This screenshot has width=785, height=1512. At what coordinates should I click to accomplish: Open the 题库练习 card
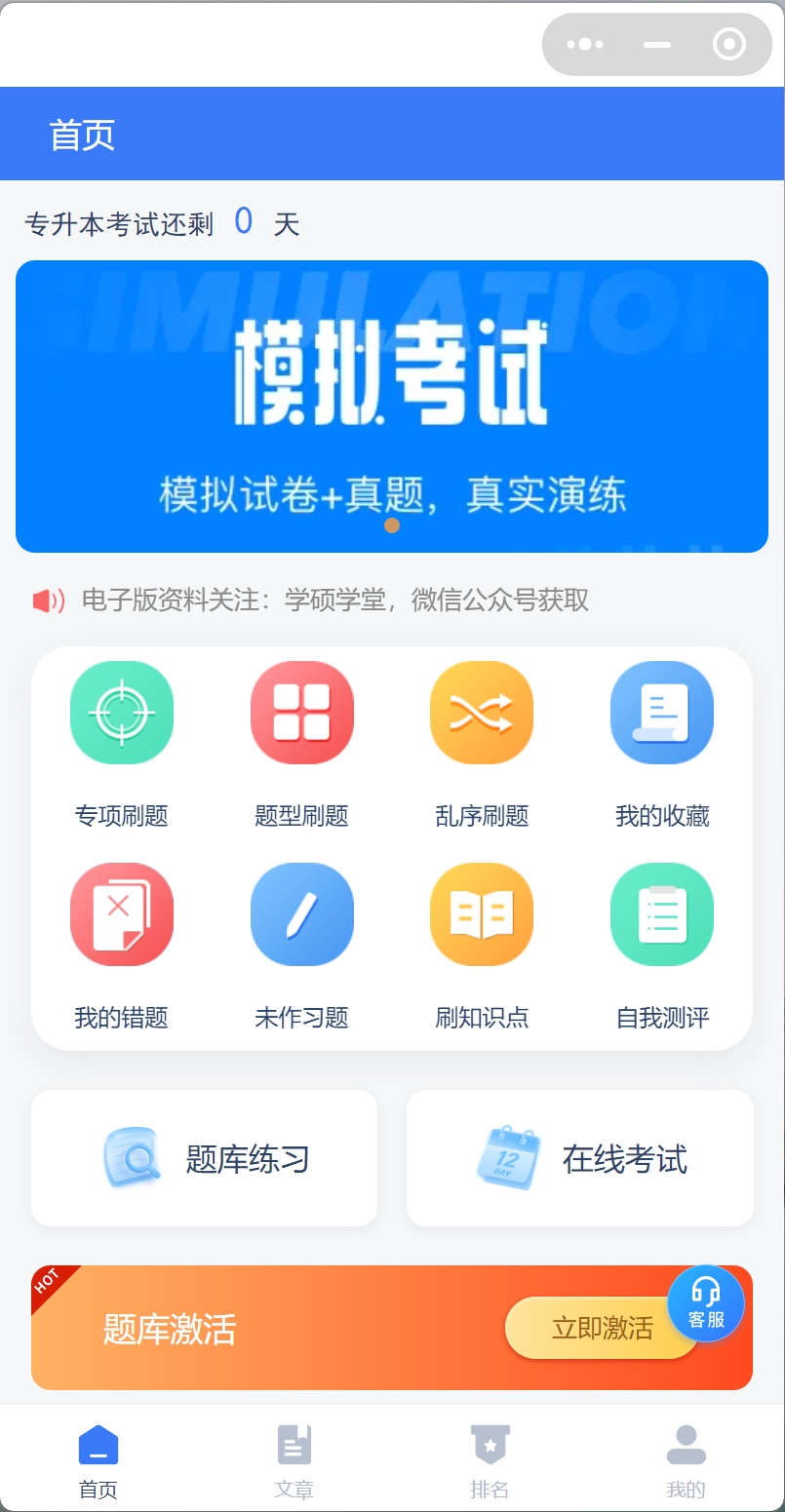pos(205,1158)
